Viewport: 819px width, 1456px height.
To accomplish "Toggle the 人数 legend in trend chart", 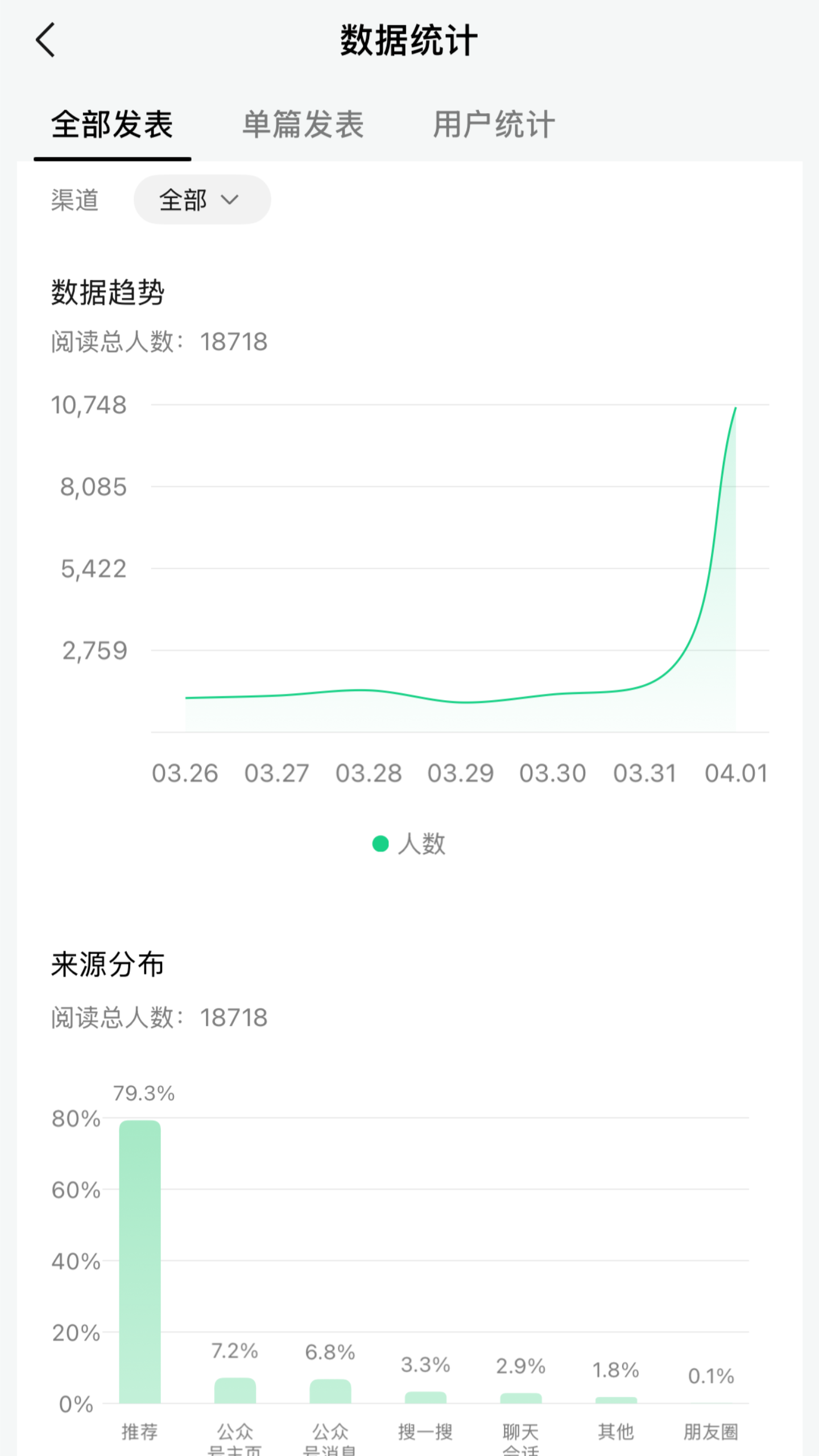I will point(409,843).
